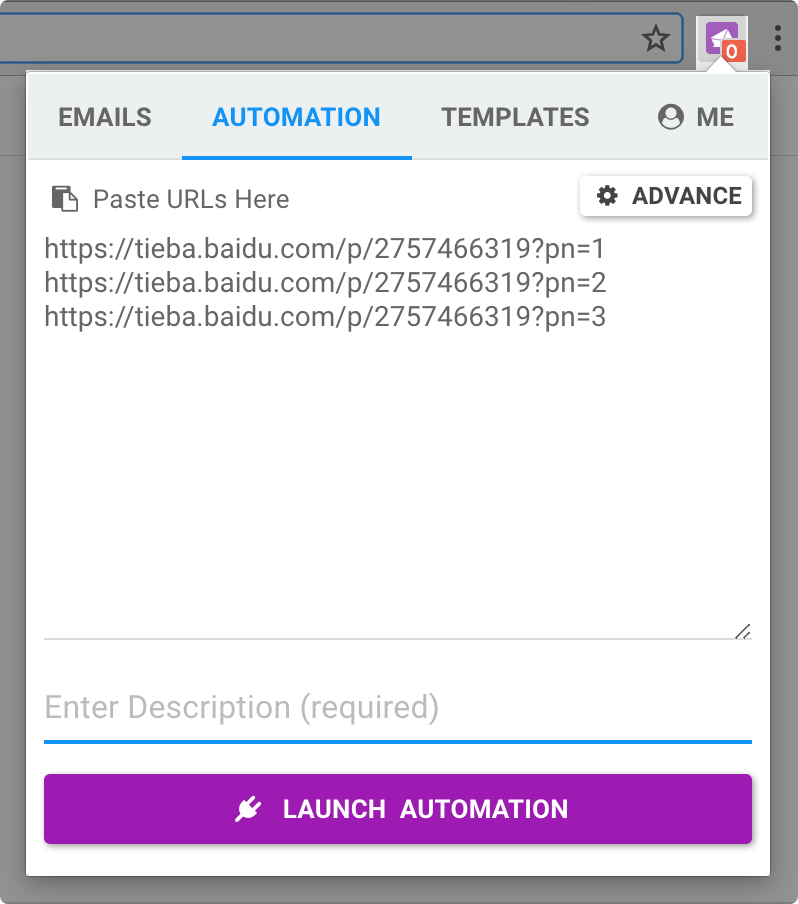Switch to the Templates tab
The image size is (798, 904).
pyautogui.click(x=515, y=117)
